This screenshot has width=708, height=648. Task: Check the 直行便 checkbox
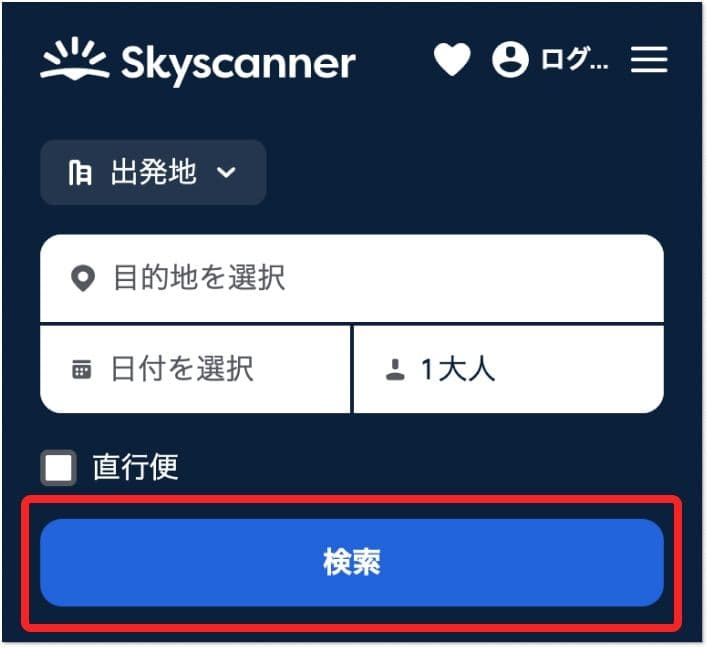59,467
